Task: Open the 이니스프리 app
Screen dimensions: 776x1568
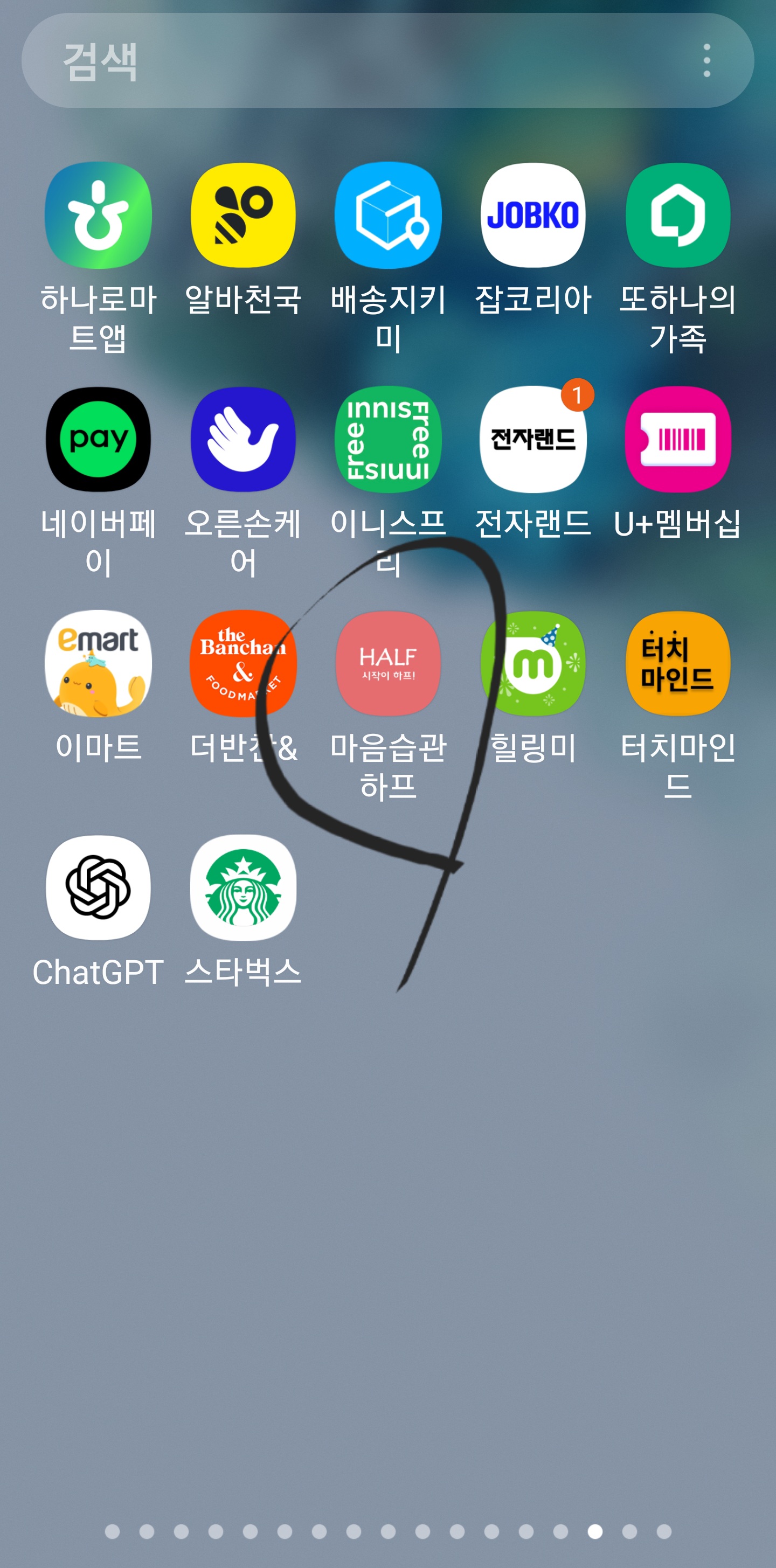Action: tap(387, 439)
